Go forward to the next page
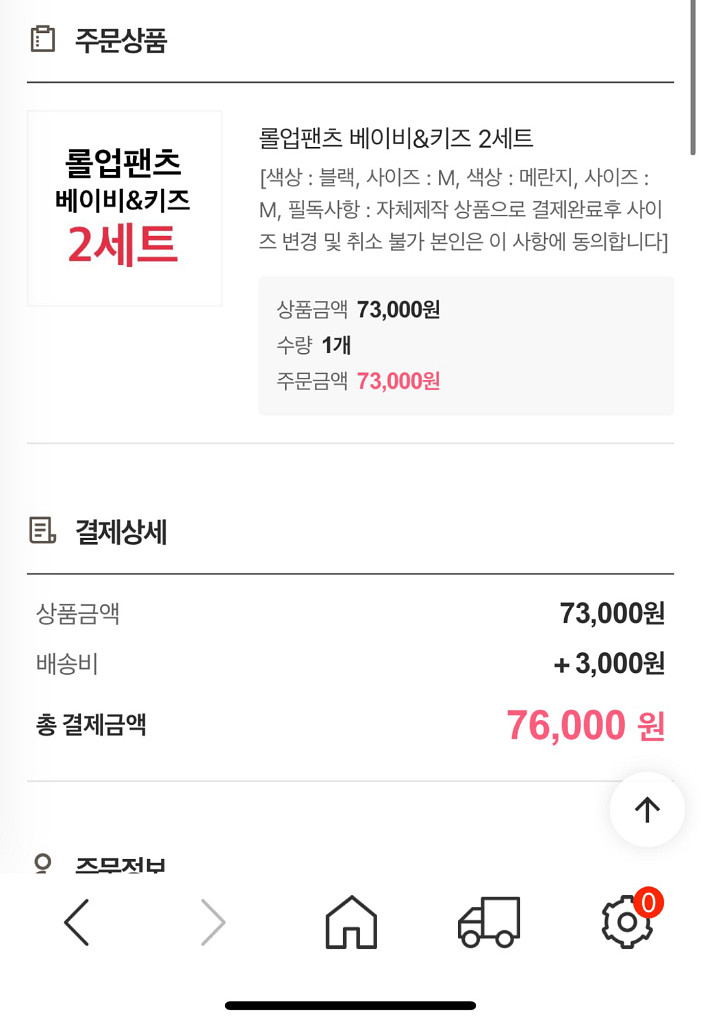This screenshot has width=701, height=1024. coord(213,922)
